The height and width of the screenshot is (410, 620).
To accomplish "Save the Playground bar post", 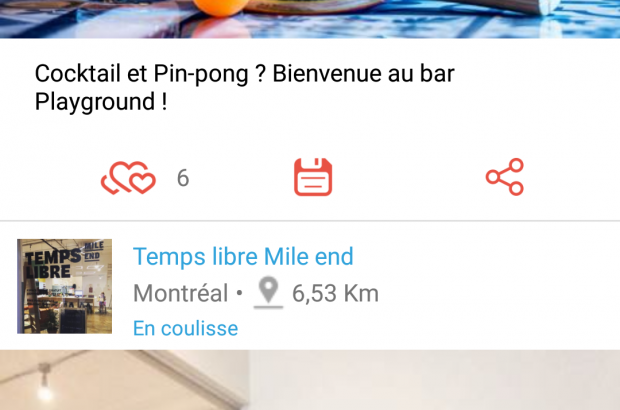I will [x=312, y=178].
